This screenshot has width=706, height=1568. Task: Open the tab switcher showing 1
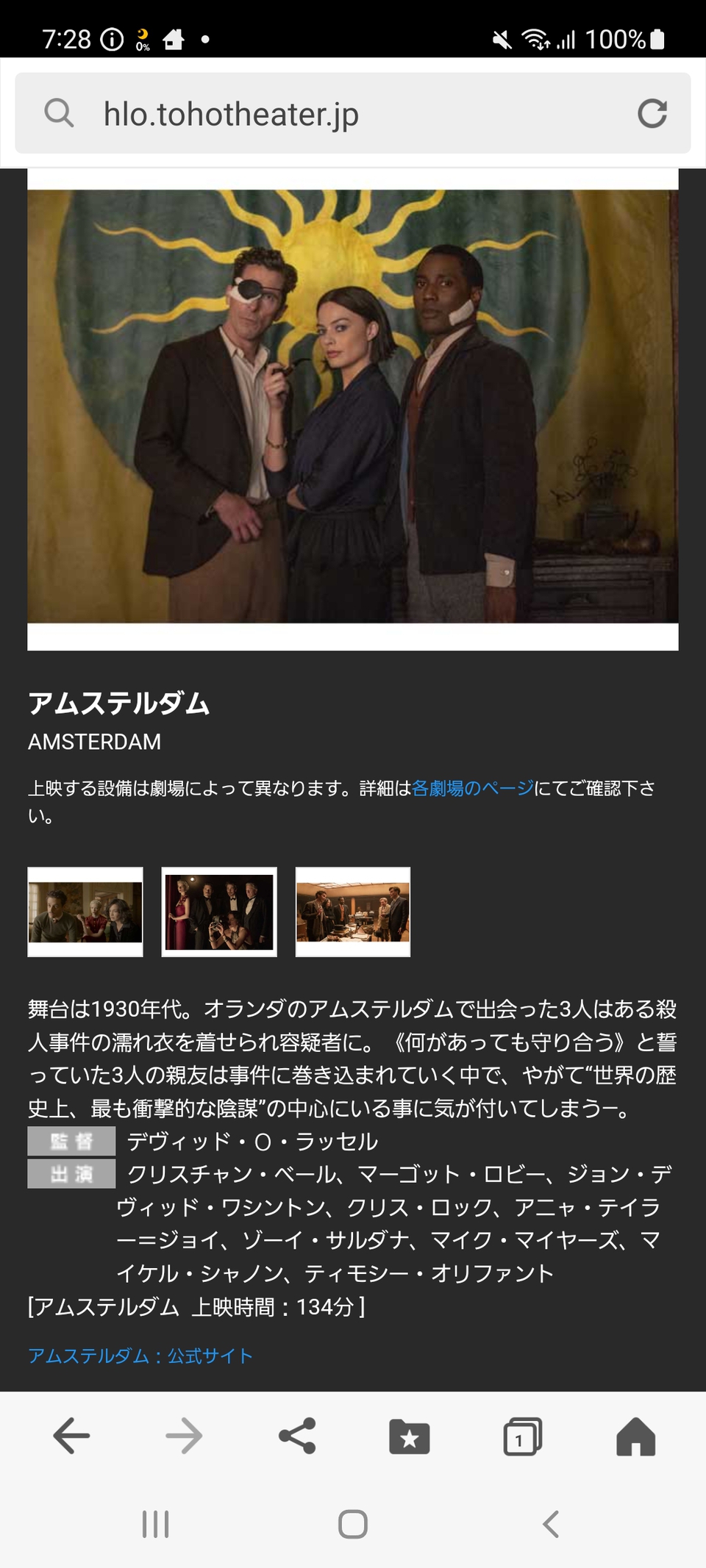point(523,1436)
